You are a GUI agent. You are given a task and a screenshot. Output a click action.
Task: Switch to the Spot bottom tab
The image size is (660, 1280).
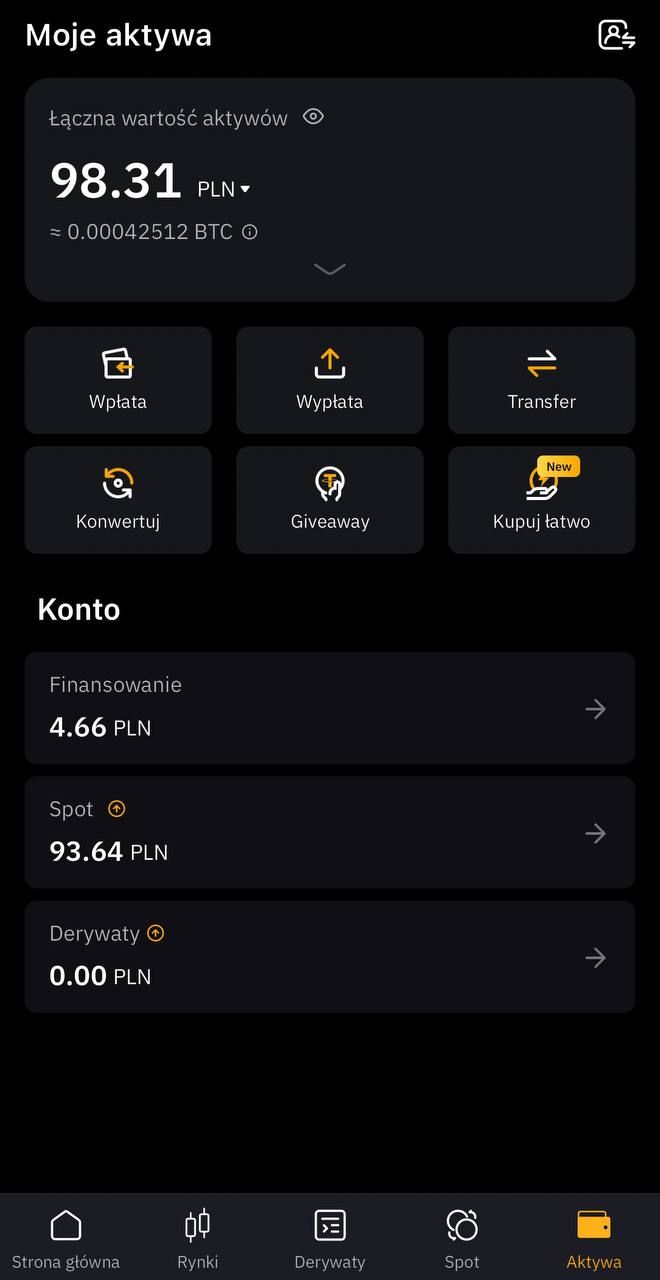click(x=462, y=1238)
